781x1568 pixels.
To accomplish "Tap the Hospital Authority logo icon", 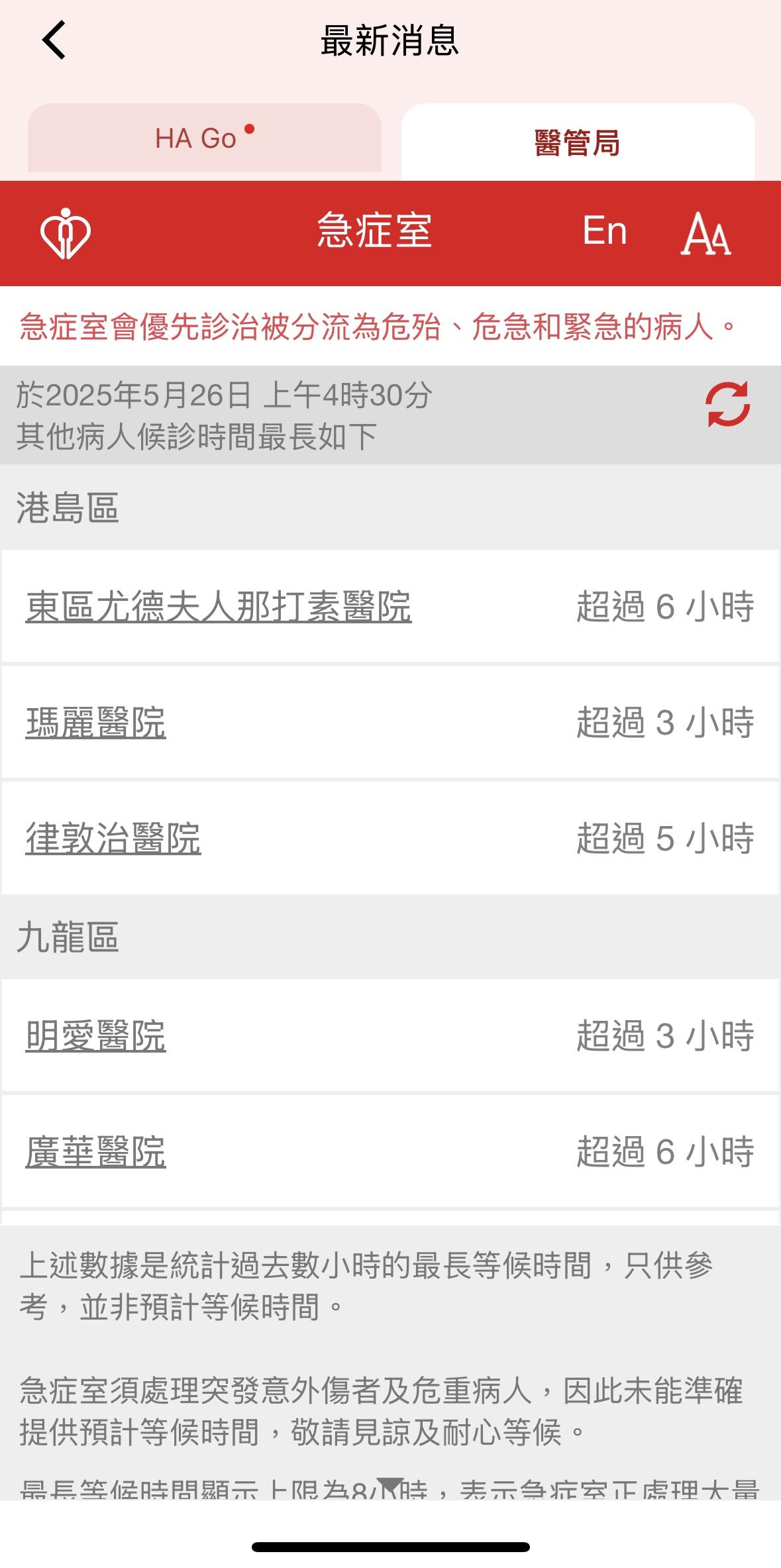I will tap(65, 233).
